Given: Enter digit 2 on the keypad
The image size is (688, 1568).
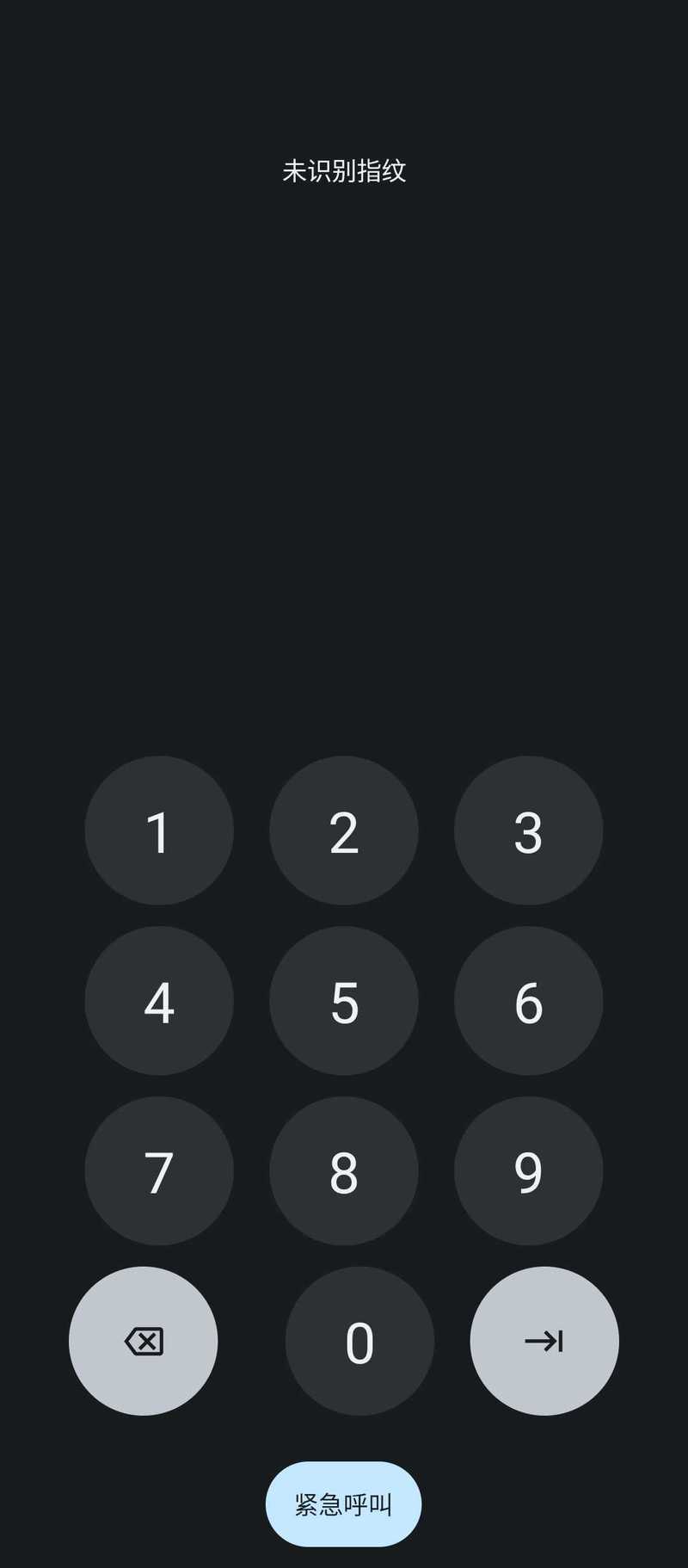Looking at the screenshot, I should coord(344,830).
